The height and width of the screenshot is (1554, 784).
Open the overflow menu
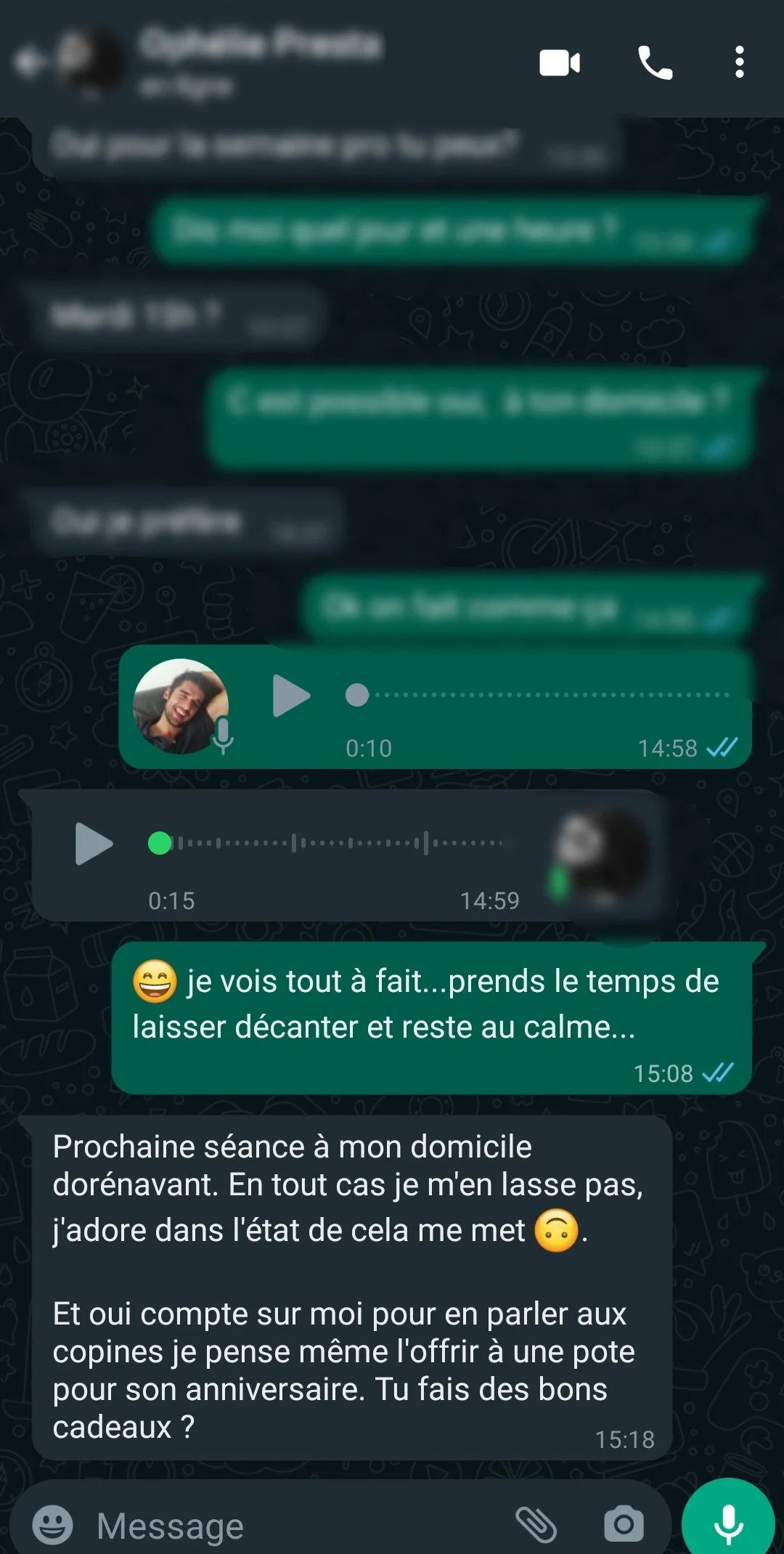[x=739, y=62]
